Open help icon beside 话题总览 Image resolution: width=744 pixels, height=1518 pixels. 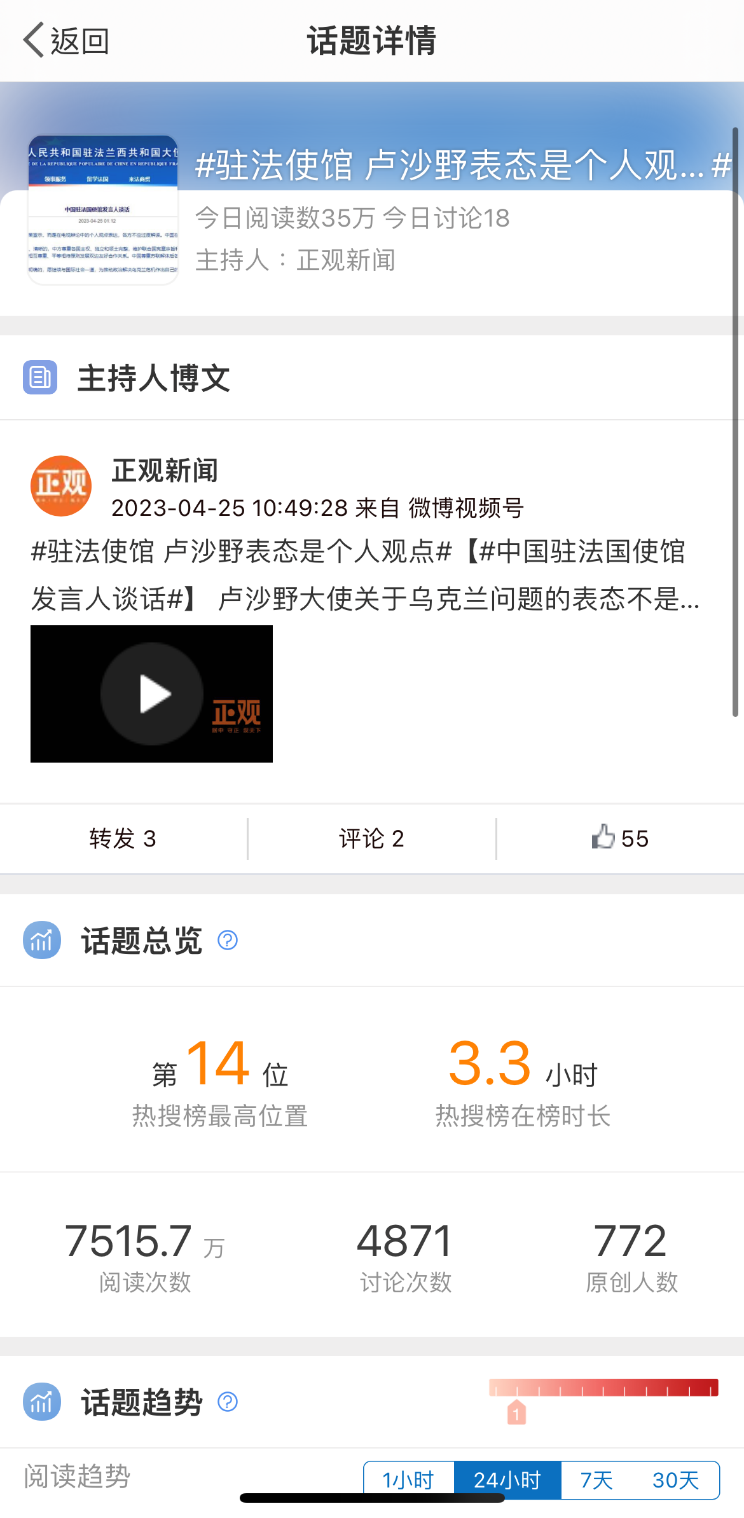pyautogui.click(x=228, y=940)
